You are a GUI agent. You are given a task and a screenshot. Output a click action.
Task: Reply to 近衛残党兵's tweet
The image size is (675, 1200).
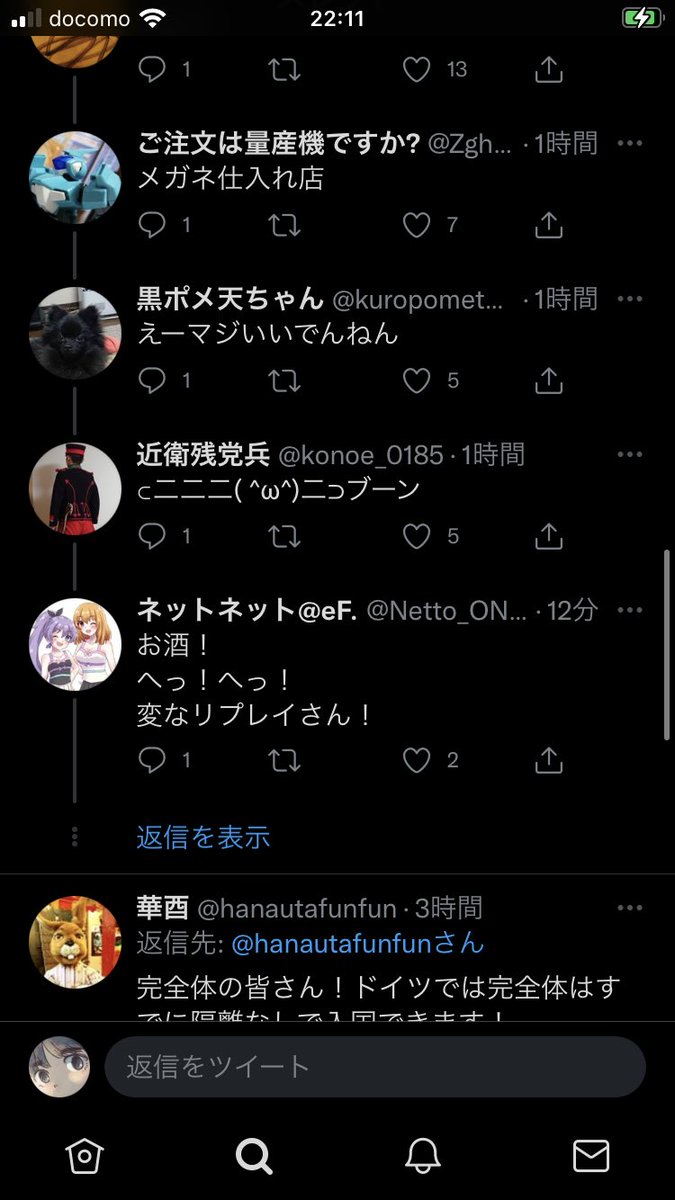click(152, 537)
